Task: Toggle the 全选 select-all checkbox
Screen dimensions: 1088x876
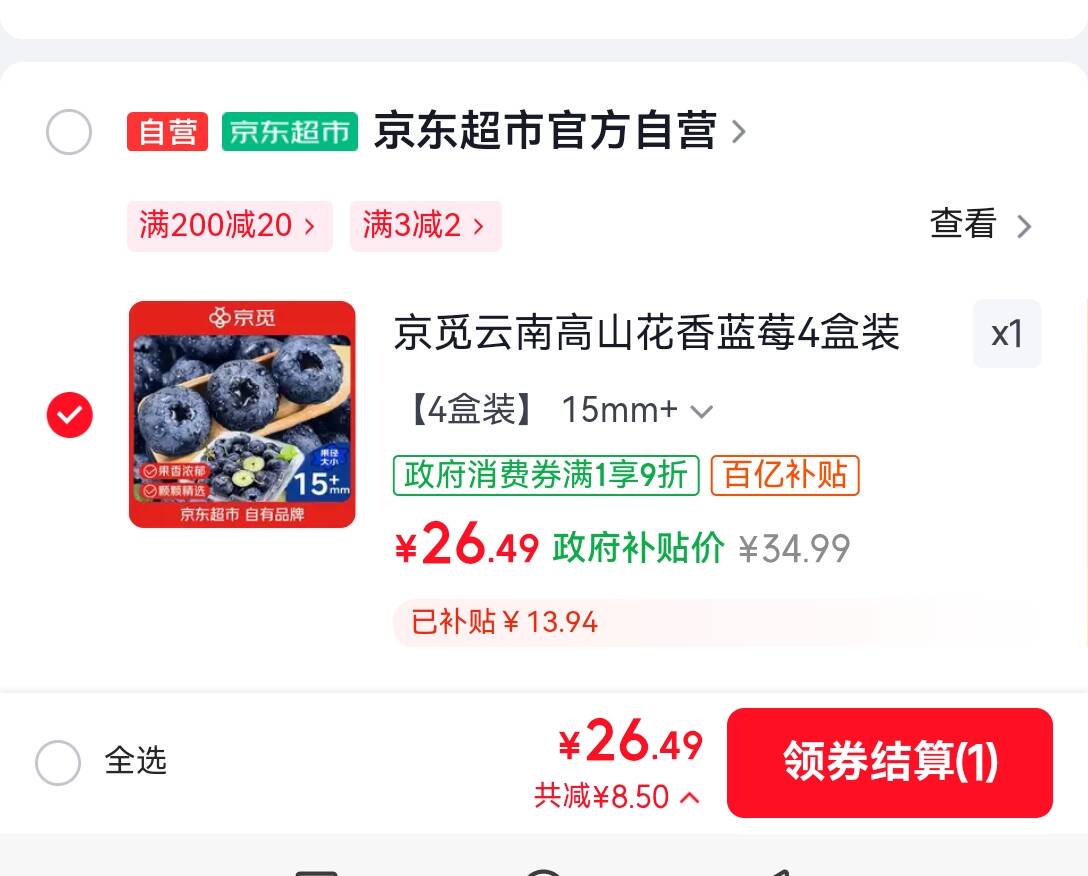Action: coord(58,762)
